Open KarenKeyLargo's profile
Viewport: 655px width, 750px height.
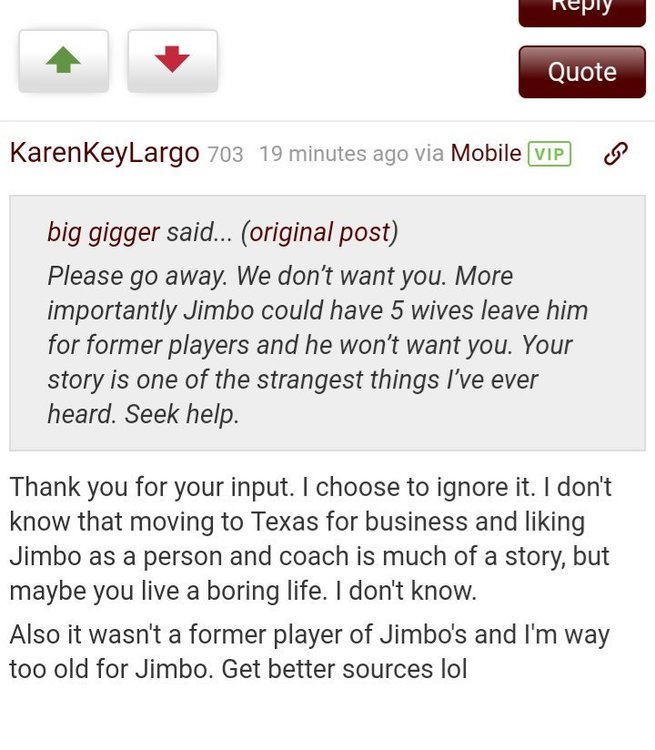tap(104, 154)
